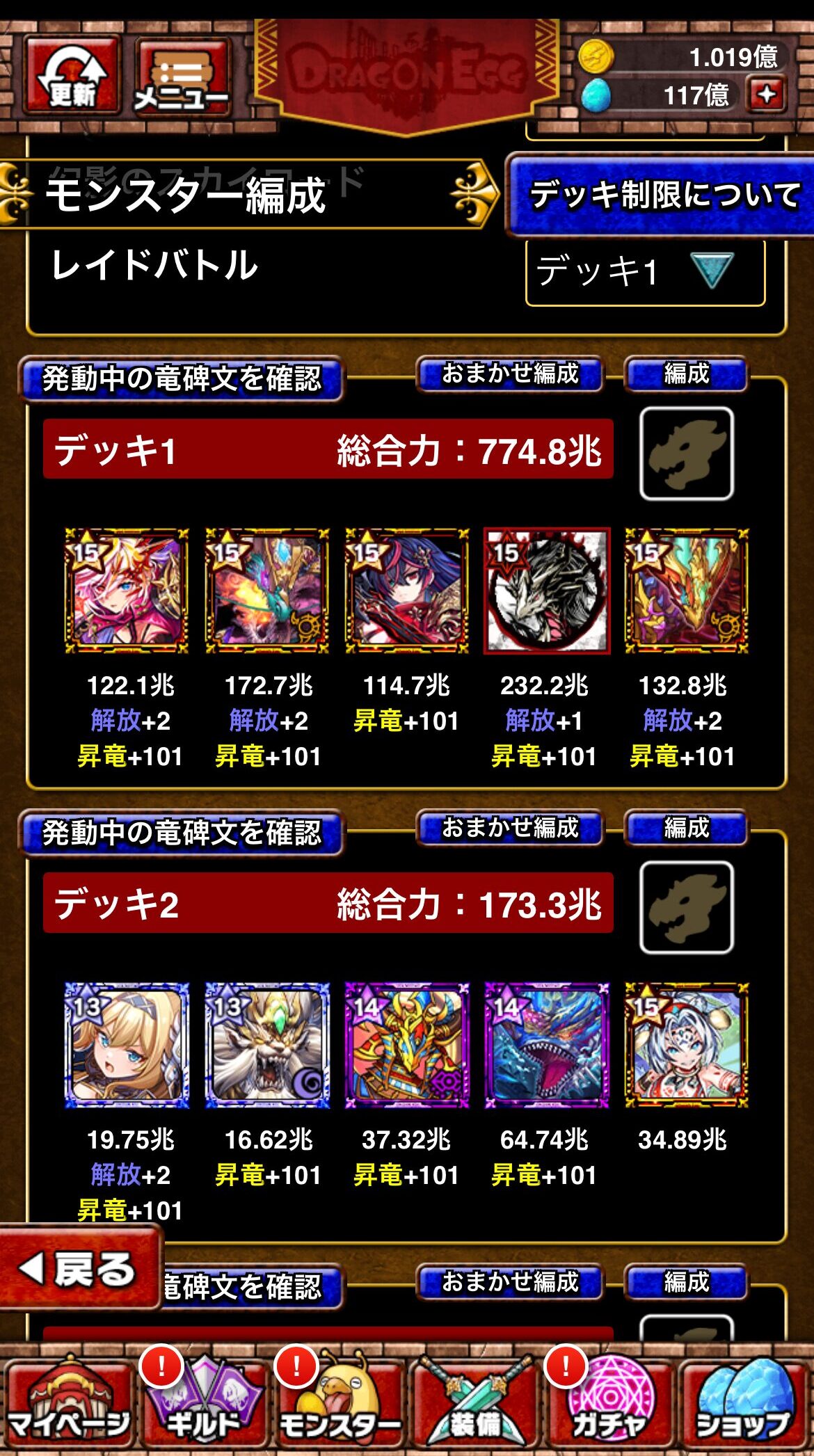This screenshot has width=814, height=1456.
Task: Tap the dragon icon slot beside デッキ1
Action: (686, 454)
